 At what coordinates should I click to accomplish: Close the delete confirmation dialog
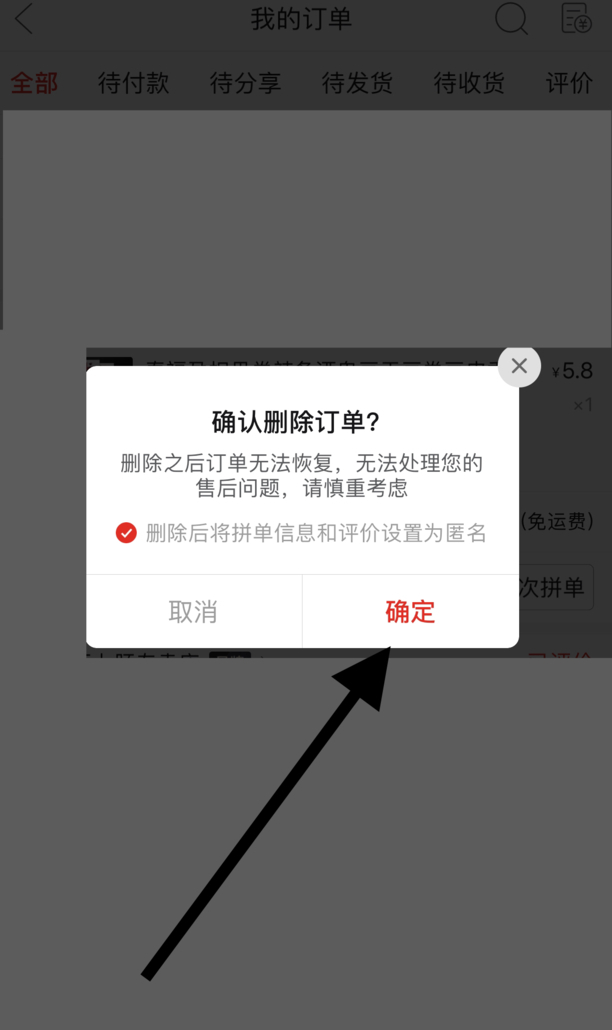(x=519, y=366)
